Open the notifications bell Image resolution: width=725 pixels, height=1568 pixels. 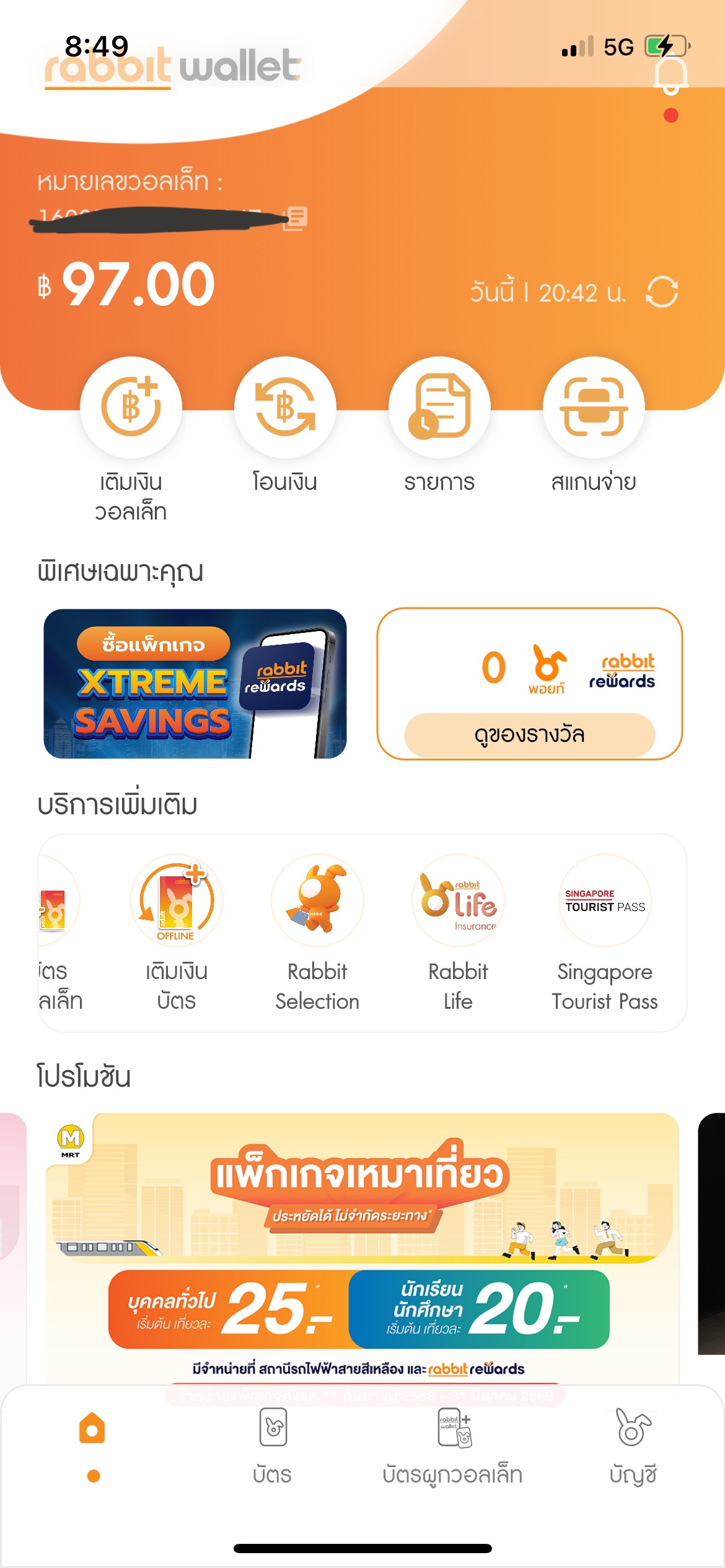pyautogui.click(x=670, y=77)
